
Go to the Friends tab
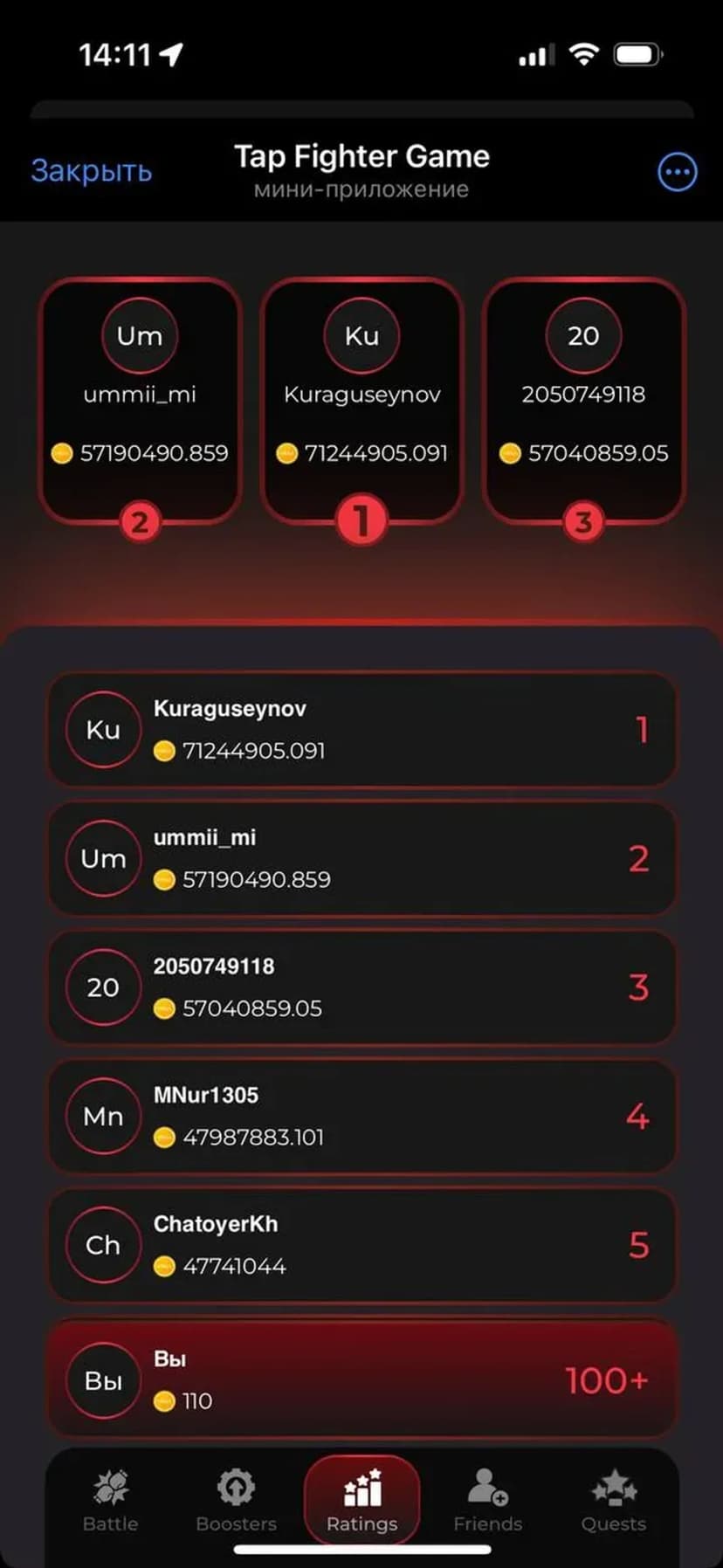(487, 1500)
